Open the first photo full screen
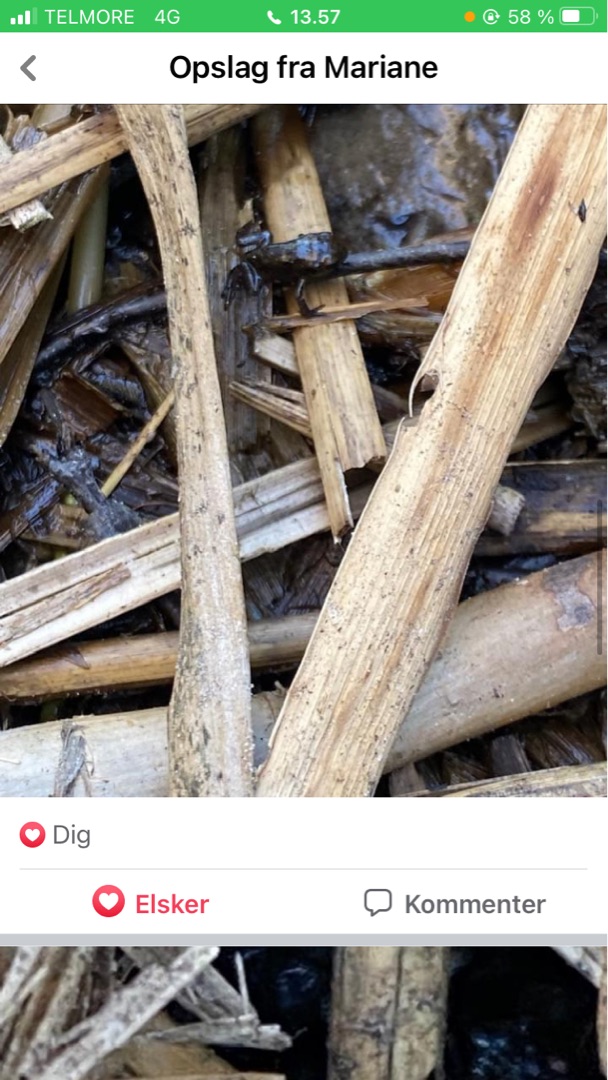This screenshot has width=608, height=1080. [304, 450]
